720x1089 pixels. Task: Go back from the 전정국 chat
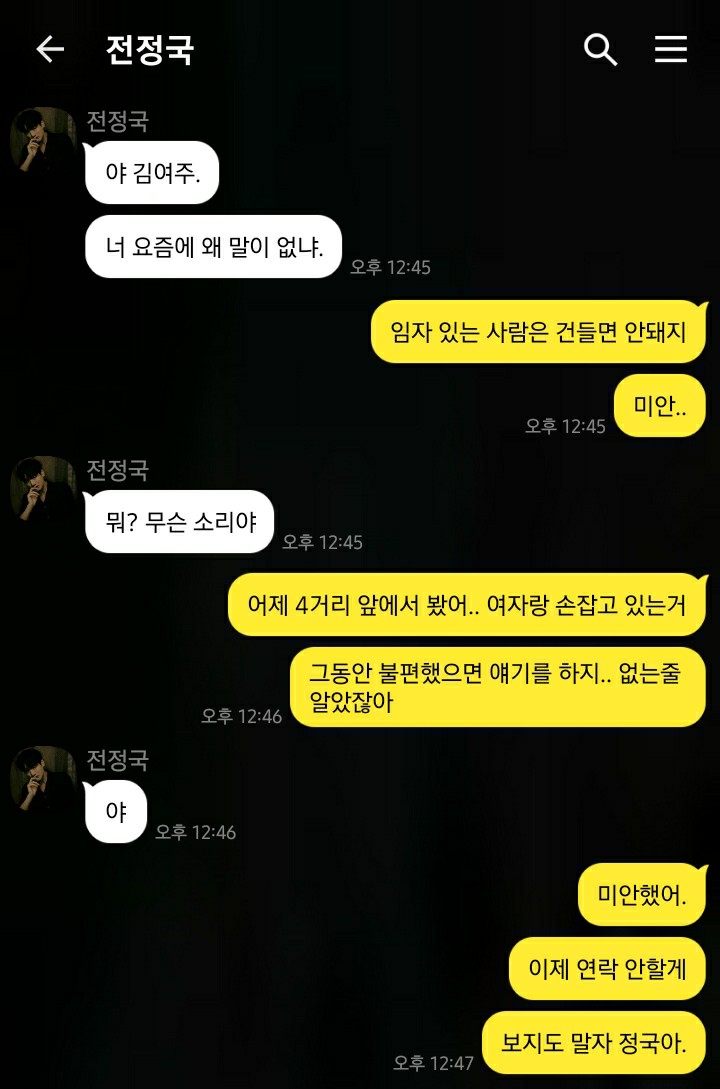(49, 49)
